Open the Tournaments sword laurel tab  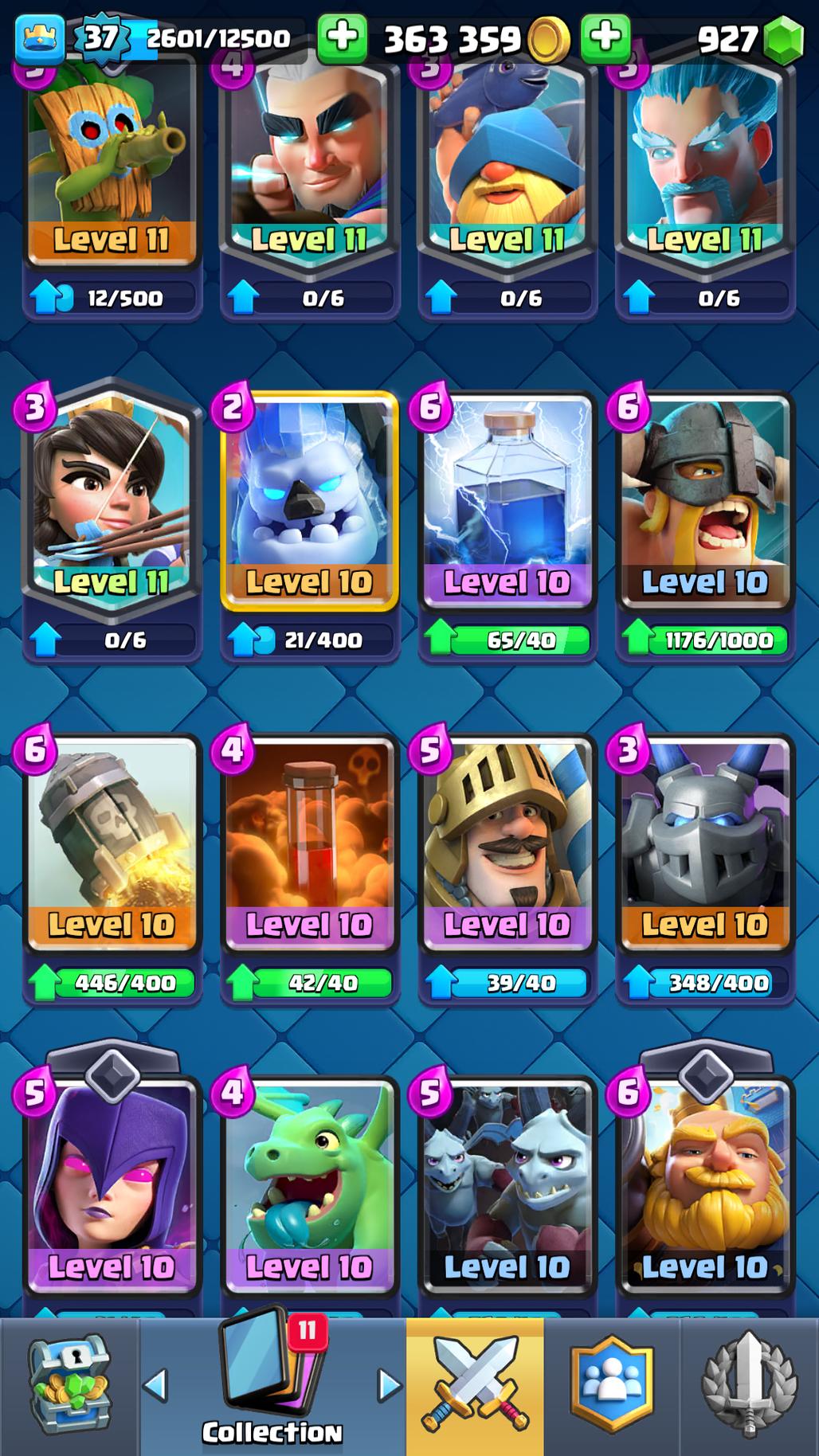[x=748, y=1386]
